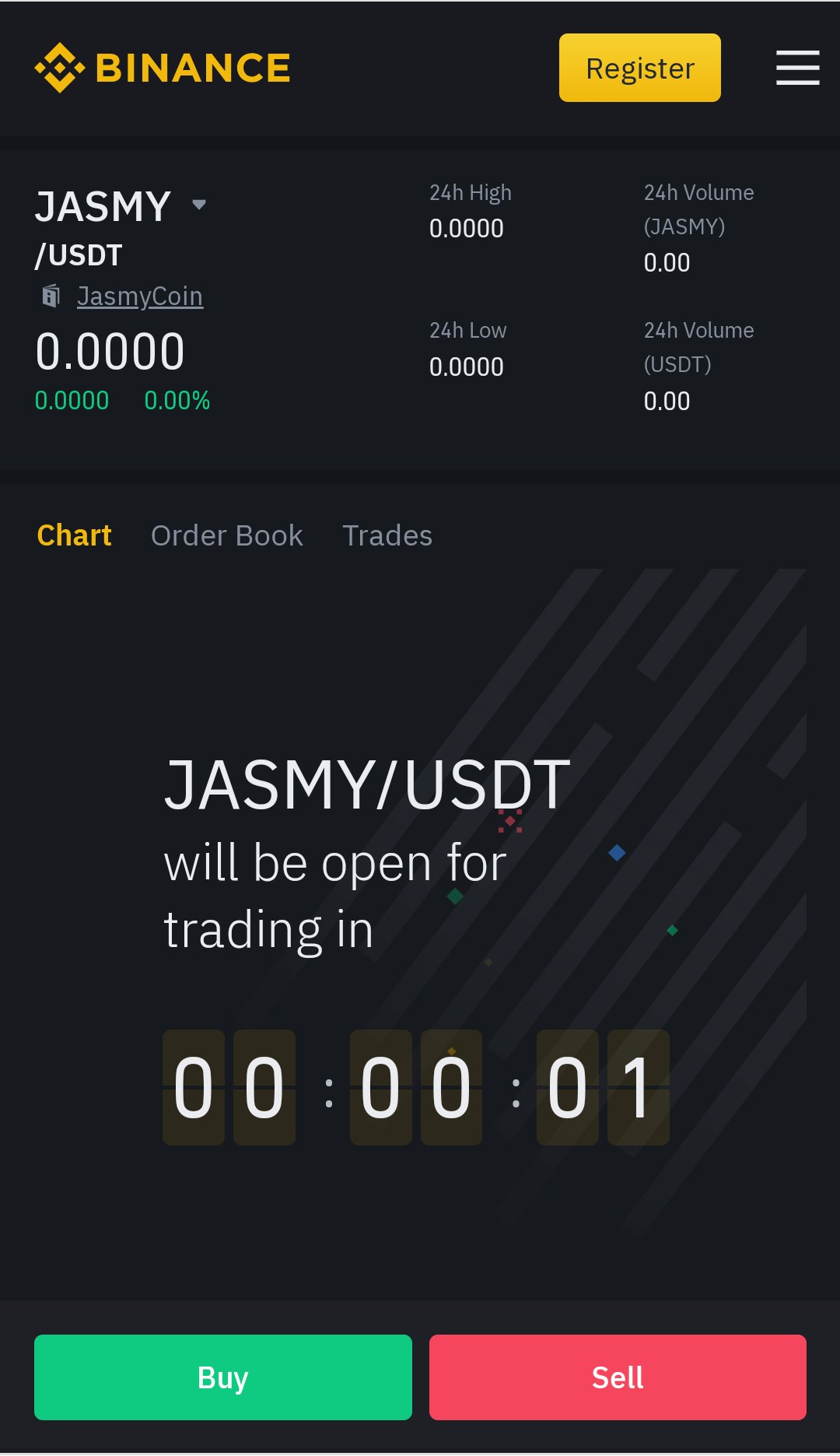Tap the green Buy button
The height and width of the screenshot is (1456, 840).
tap(223, 1377)
